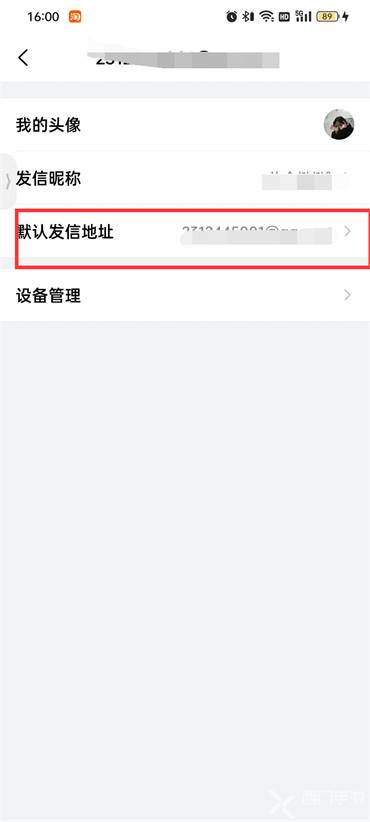Open 默认发信地址 default sender address
The image size is (370, 822).
pyautogui.click(x=185, y=232)
